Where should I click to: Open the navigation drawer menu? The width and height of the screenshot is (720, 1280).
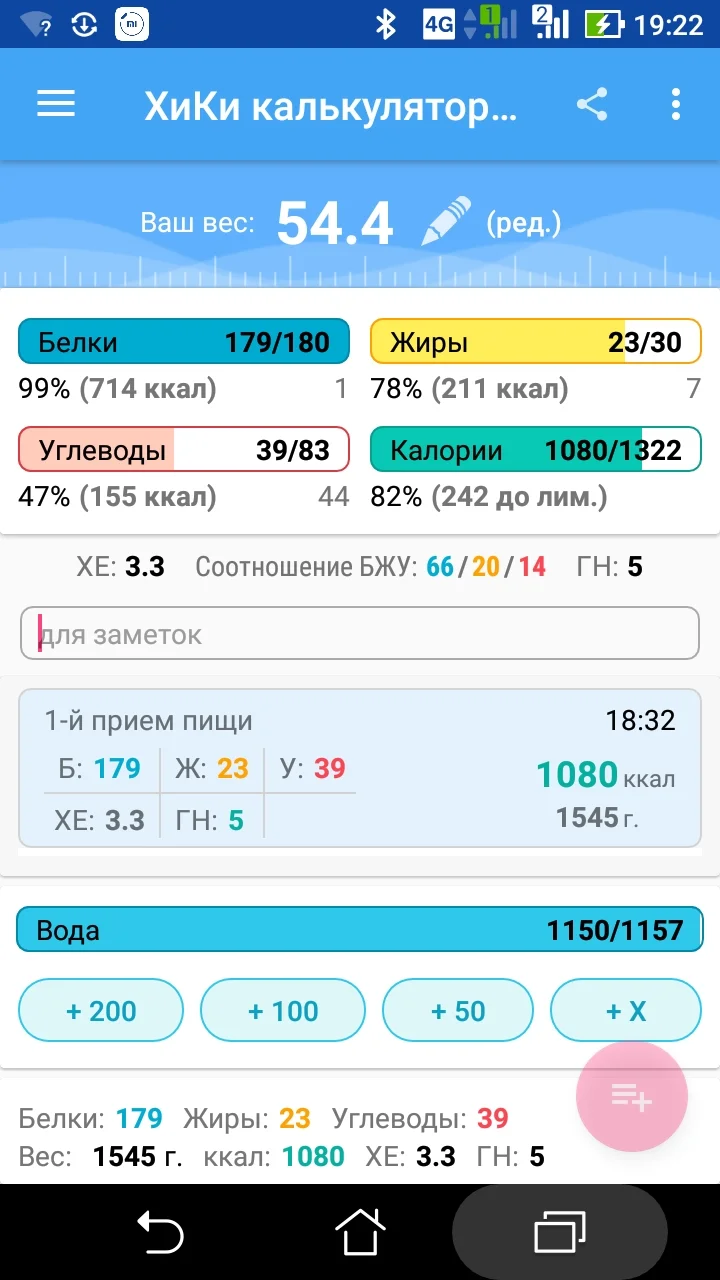[x=55, y=104]
